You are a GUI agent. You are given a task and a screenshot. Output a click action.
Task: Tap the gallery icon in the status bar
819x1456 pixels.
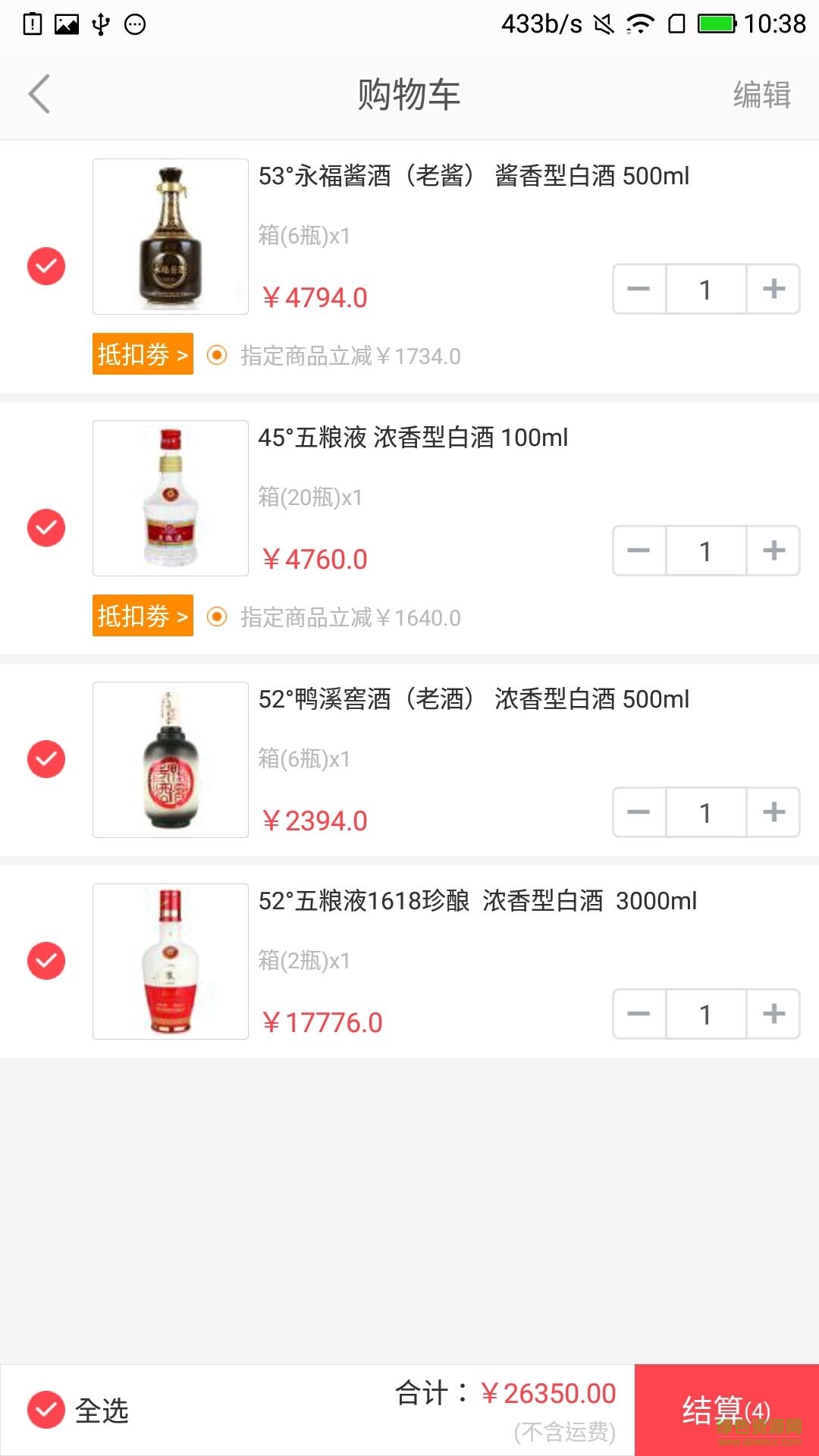(67, 23)
